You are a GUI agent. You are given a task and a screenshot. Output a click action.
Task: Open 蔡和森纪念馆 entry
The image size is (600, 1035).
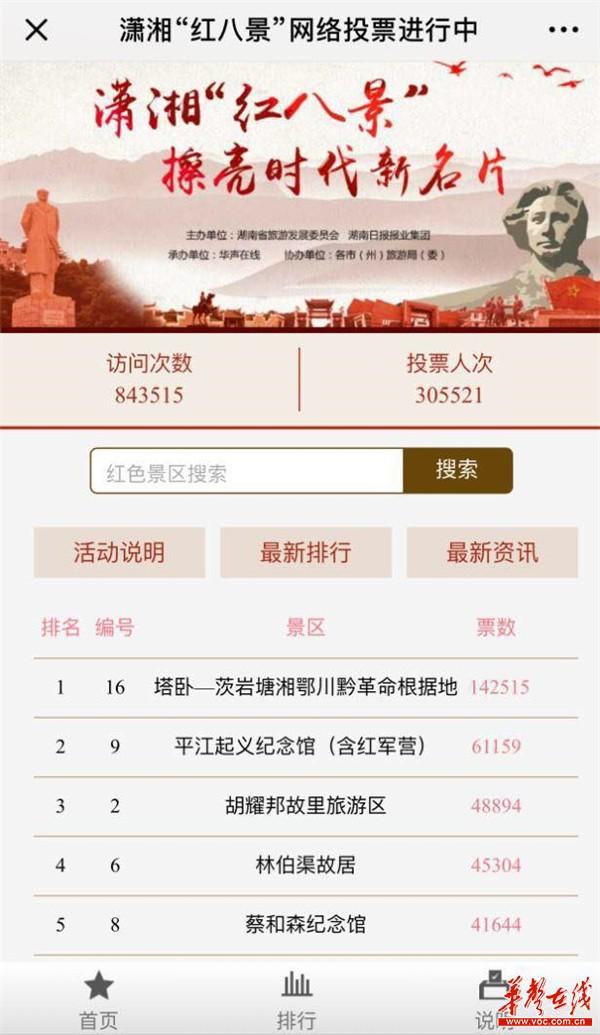305,924
